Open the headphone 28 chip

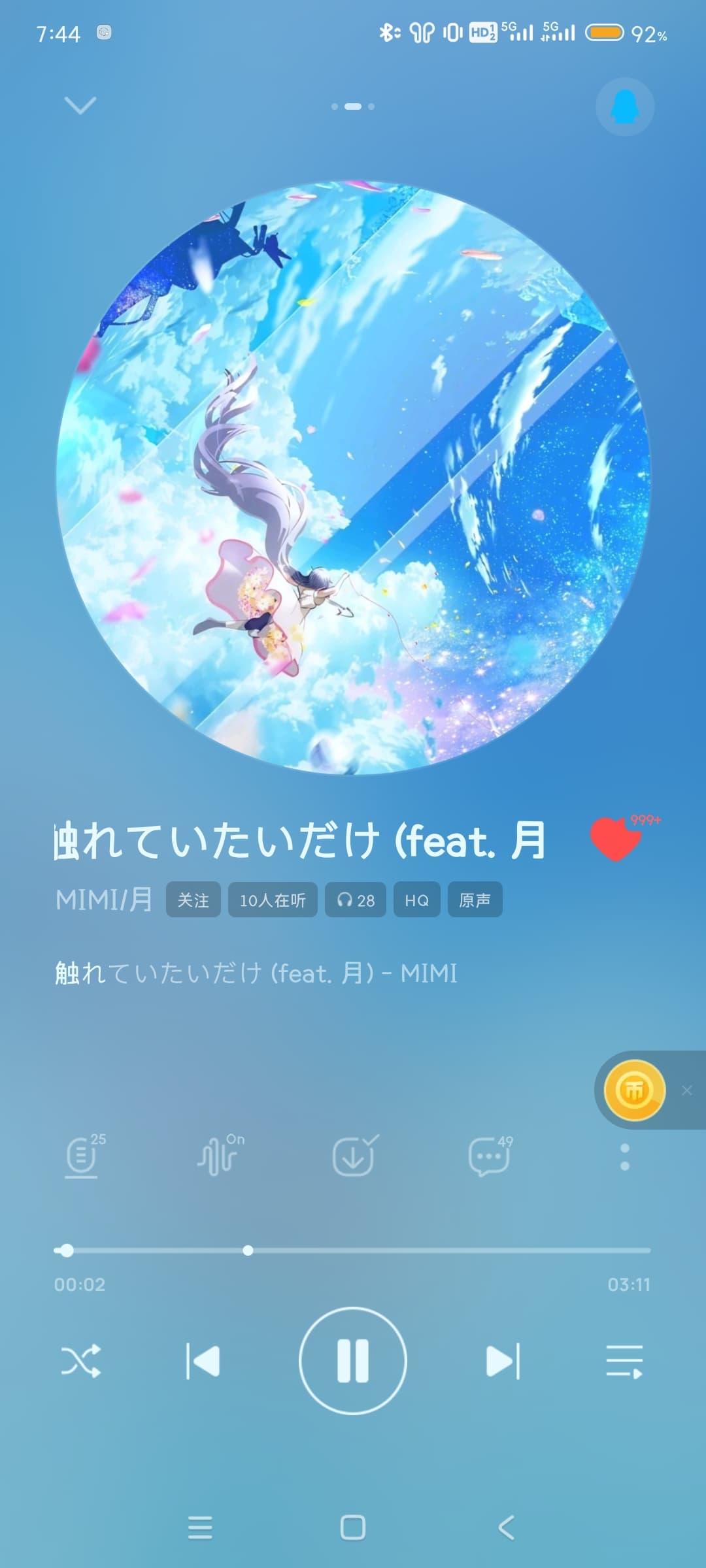coord(356,900)
